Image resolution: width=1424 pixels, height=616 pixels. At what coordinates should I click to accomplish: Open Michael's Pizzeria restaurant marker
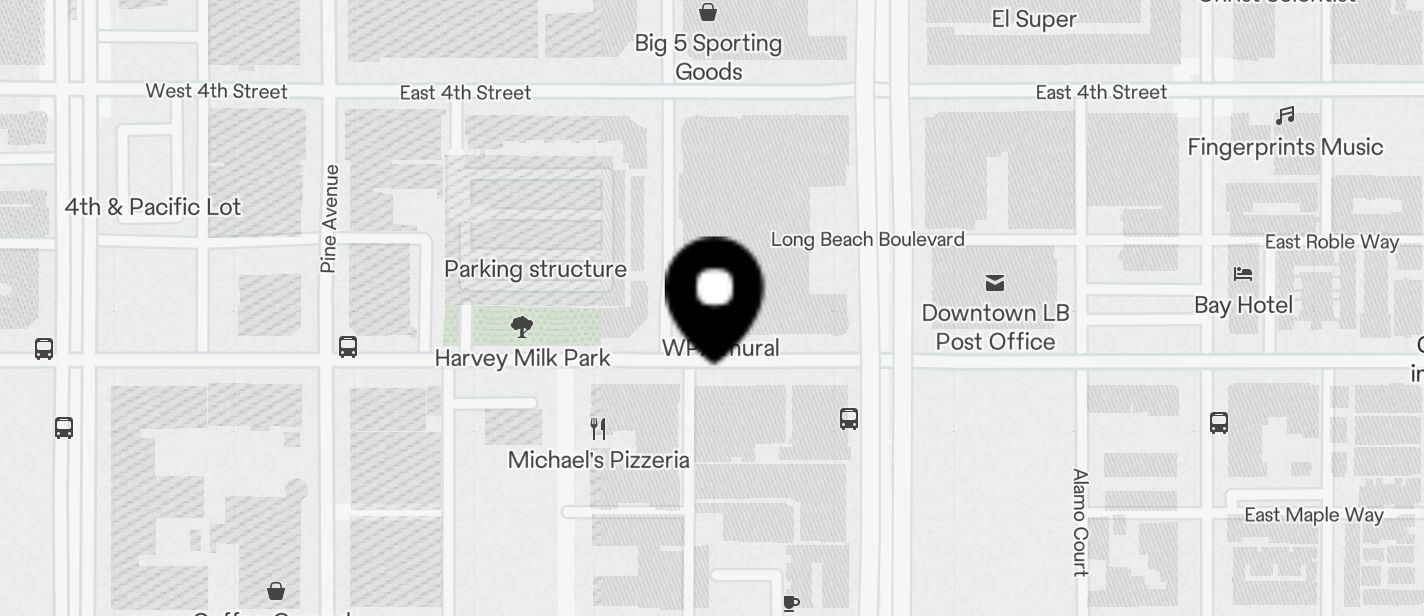(x=598, y=429)
